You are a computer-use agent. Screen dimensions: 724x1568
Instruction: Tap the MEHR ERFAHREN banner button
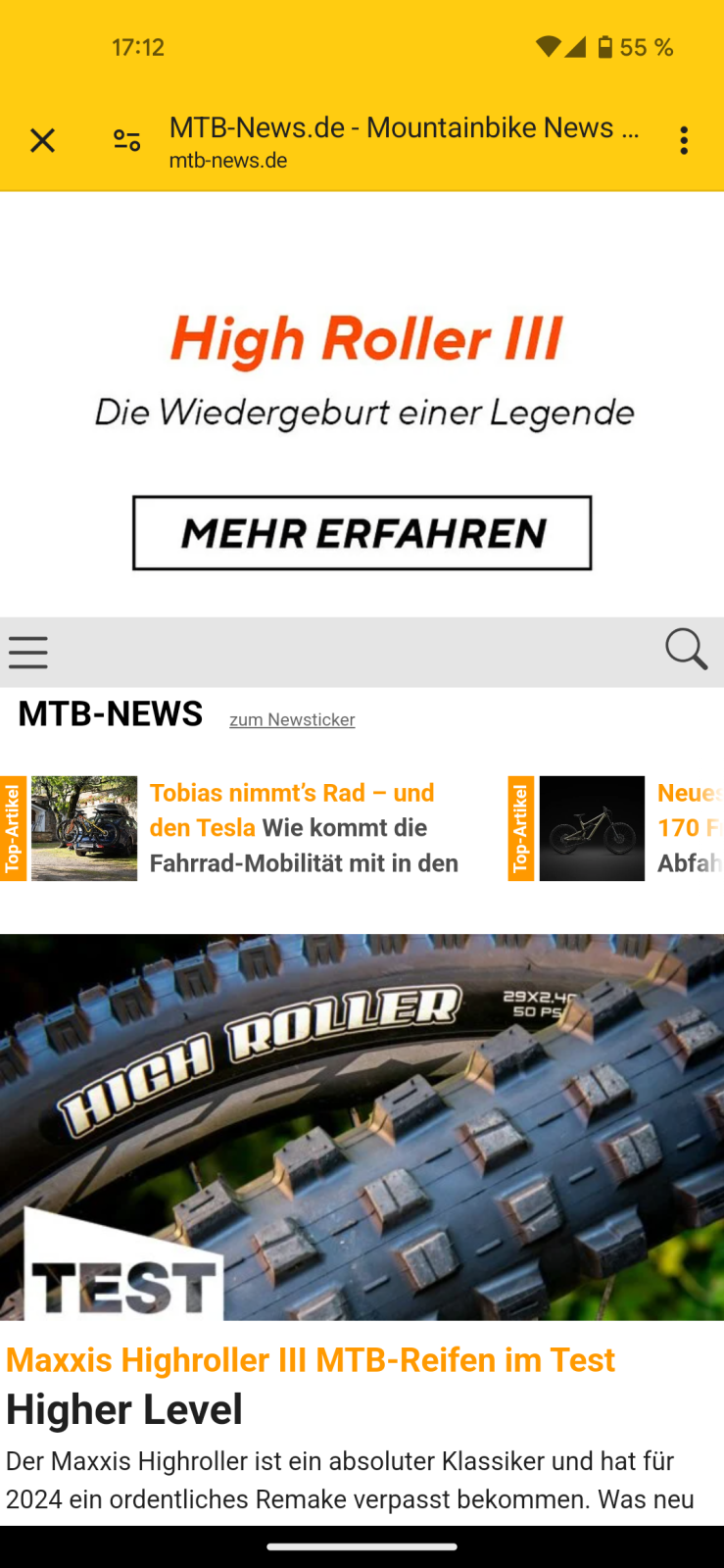coord(362,533)
